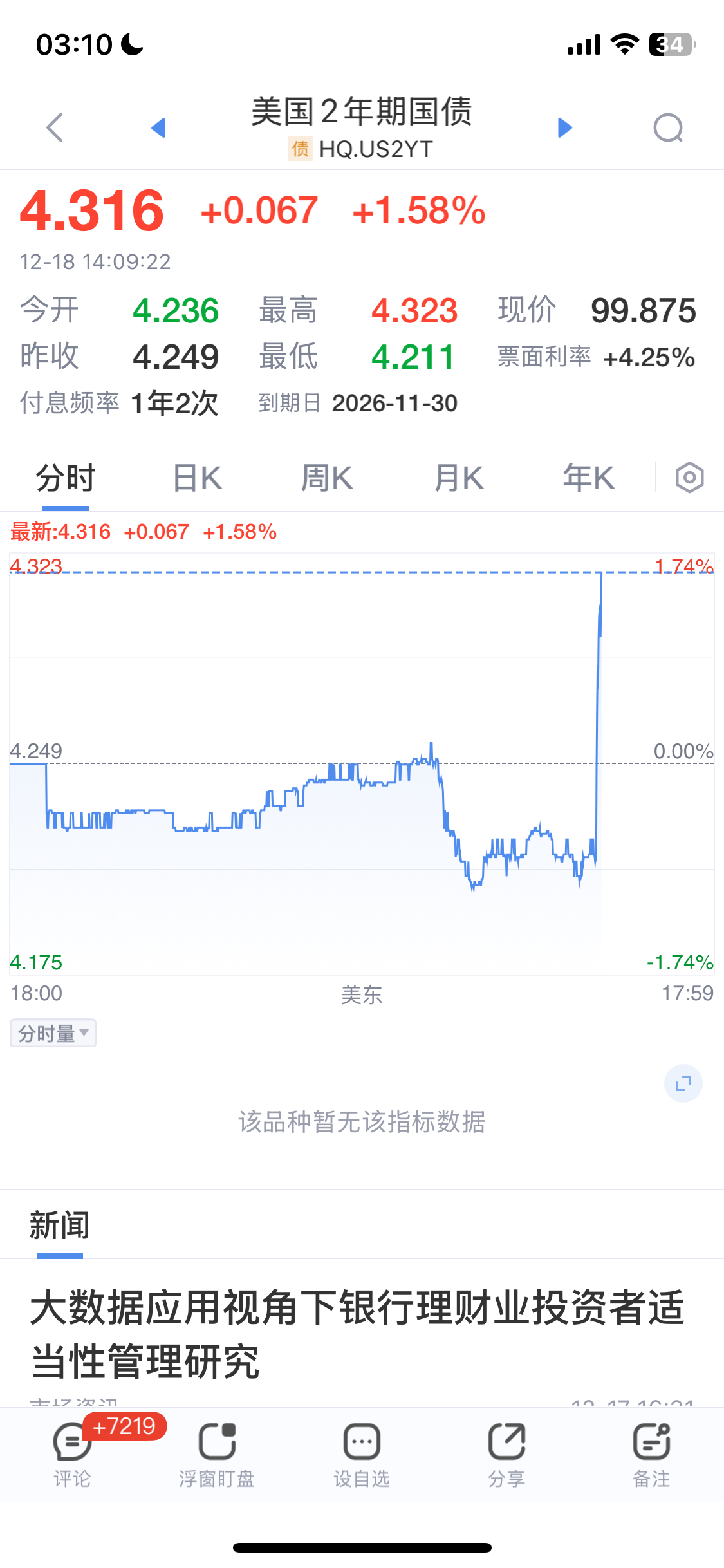Open chart settings via gear icon

689,476
